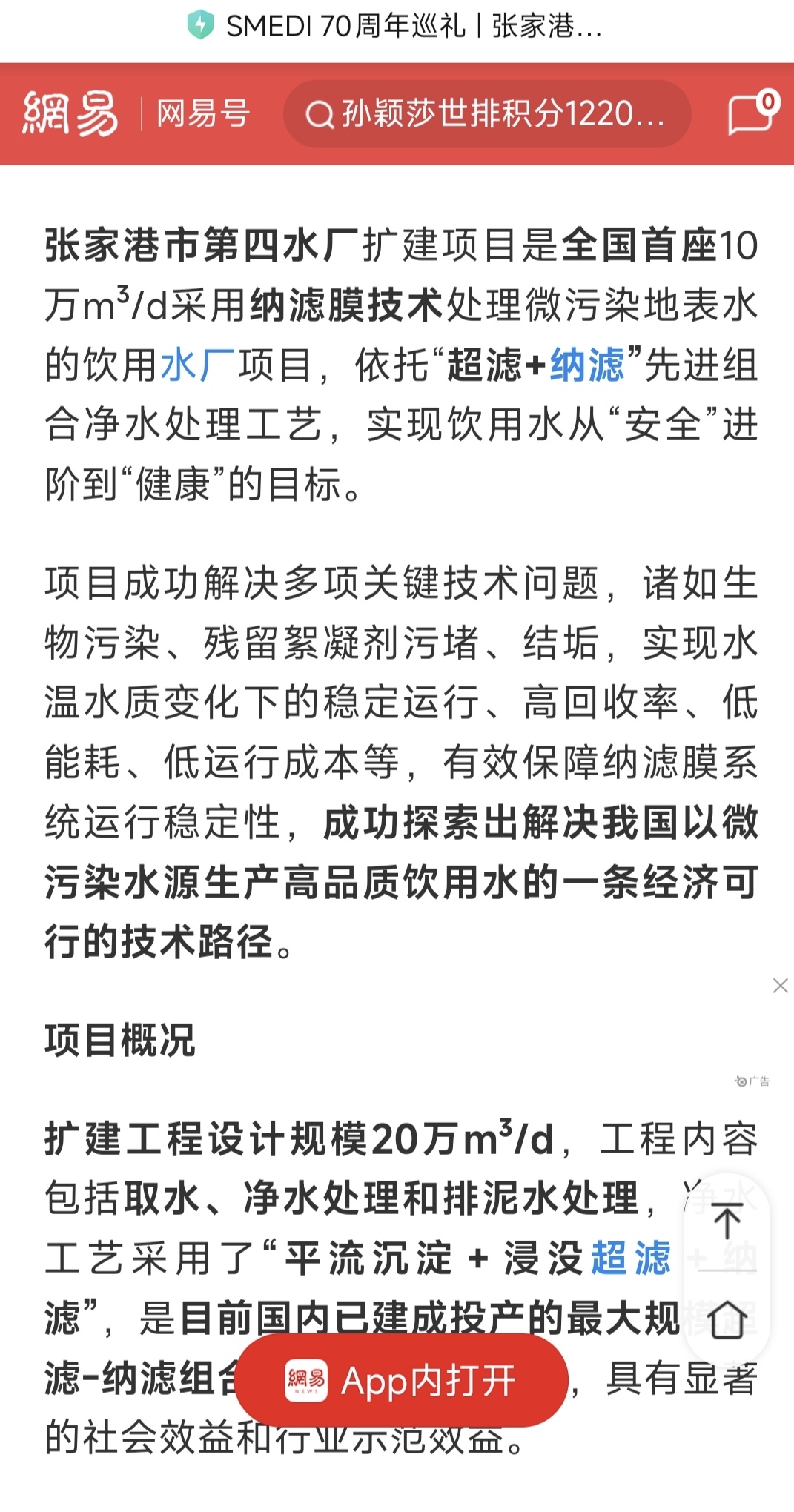Go to home page via house icon
This screenshot has width=794, height=1512.
[x=727, y=1320]
